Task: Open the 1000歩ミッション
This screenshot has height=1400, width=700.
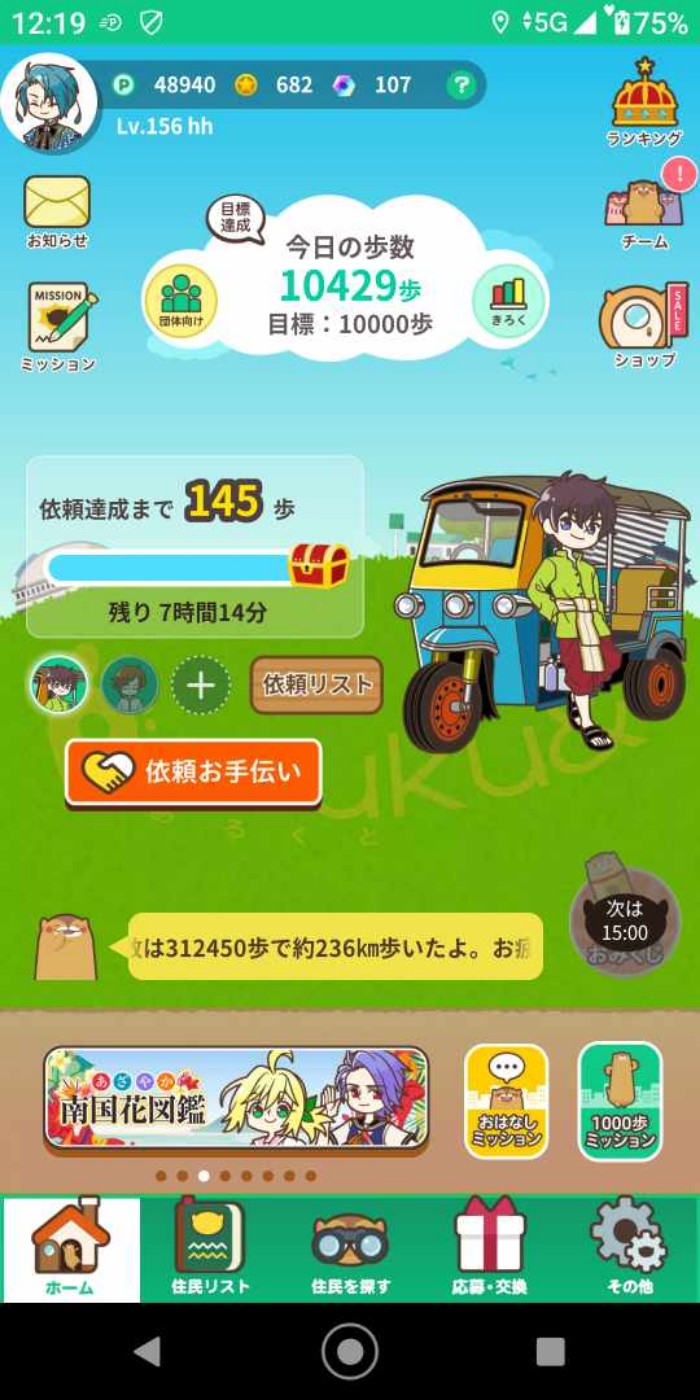Action: pyautogui.click(x=620, y=1101)
